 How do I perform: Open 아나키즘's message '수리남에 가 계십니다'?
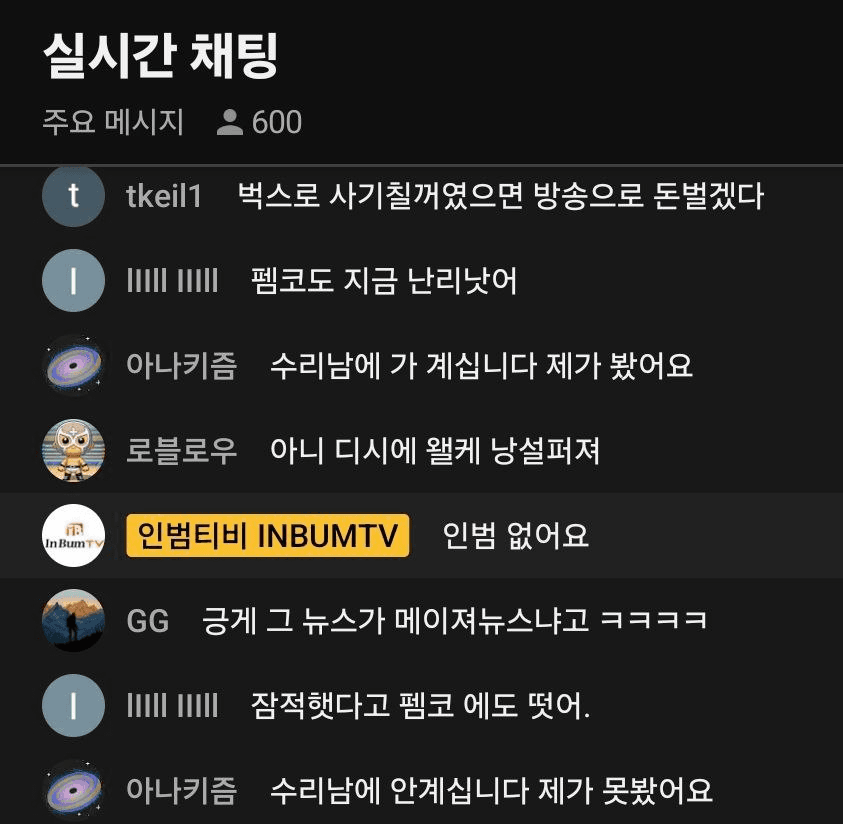click(481, 366)
